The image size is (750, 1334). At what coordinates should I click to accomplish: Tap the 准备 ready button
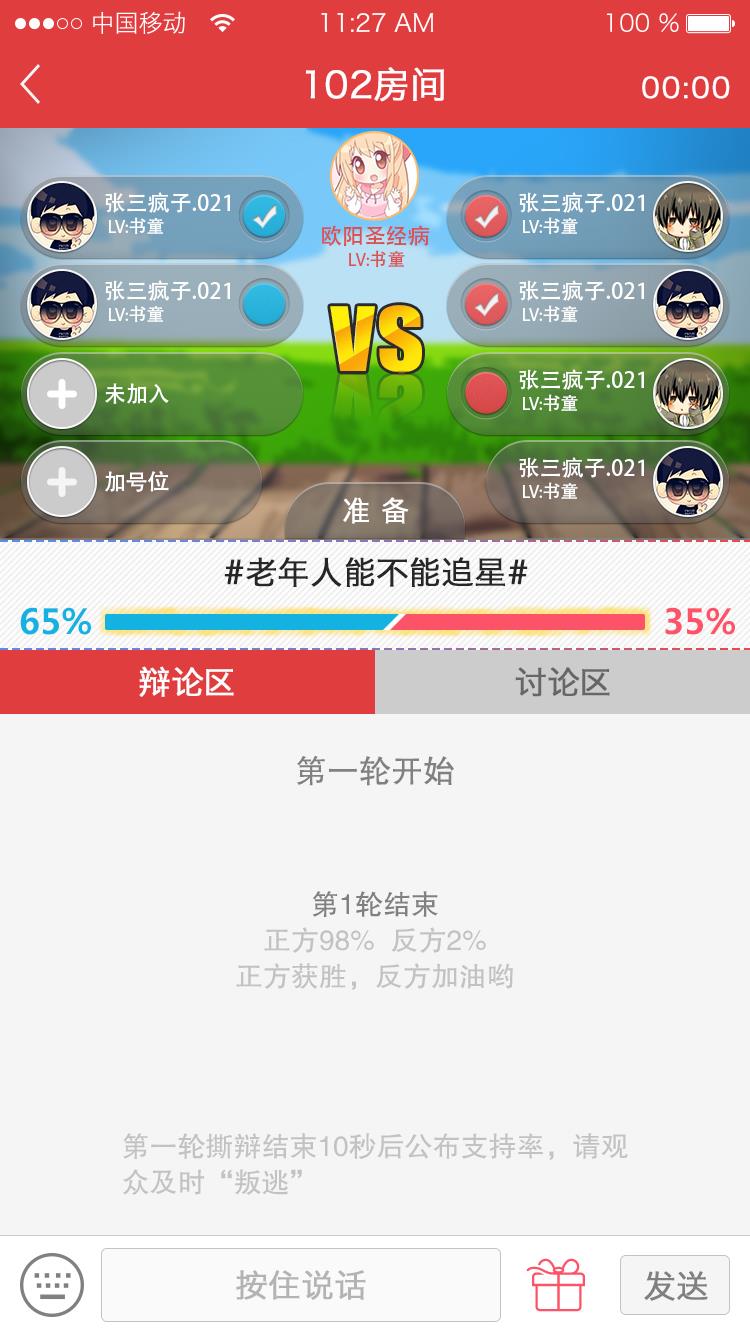(x=375, y=512)
